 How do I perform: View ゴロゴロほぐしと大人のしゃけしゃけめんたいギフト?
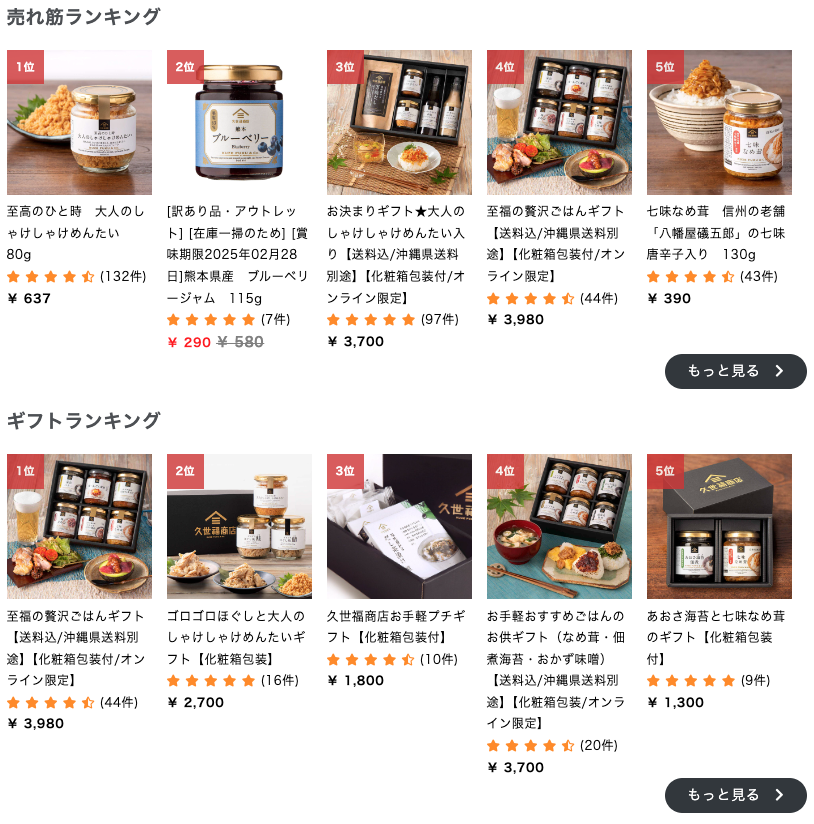pyautogui.click(x=239, y=527)
